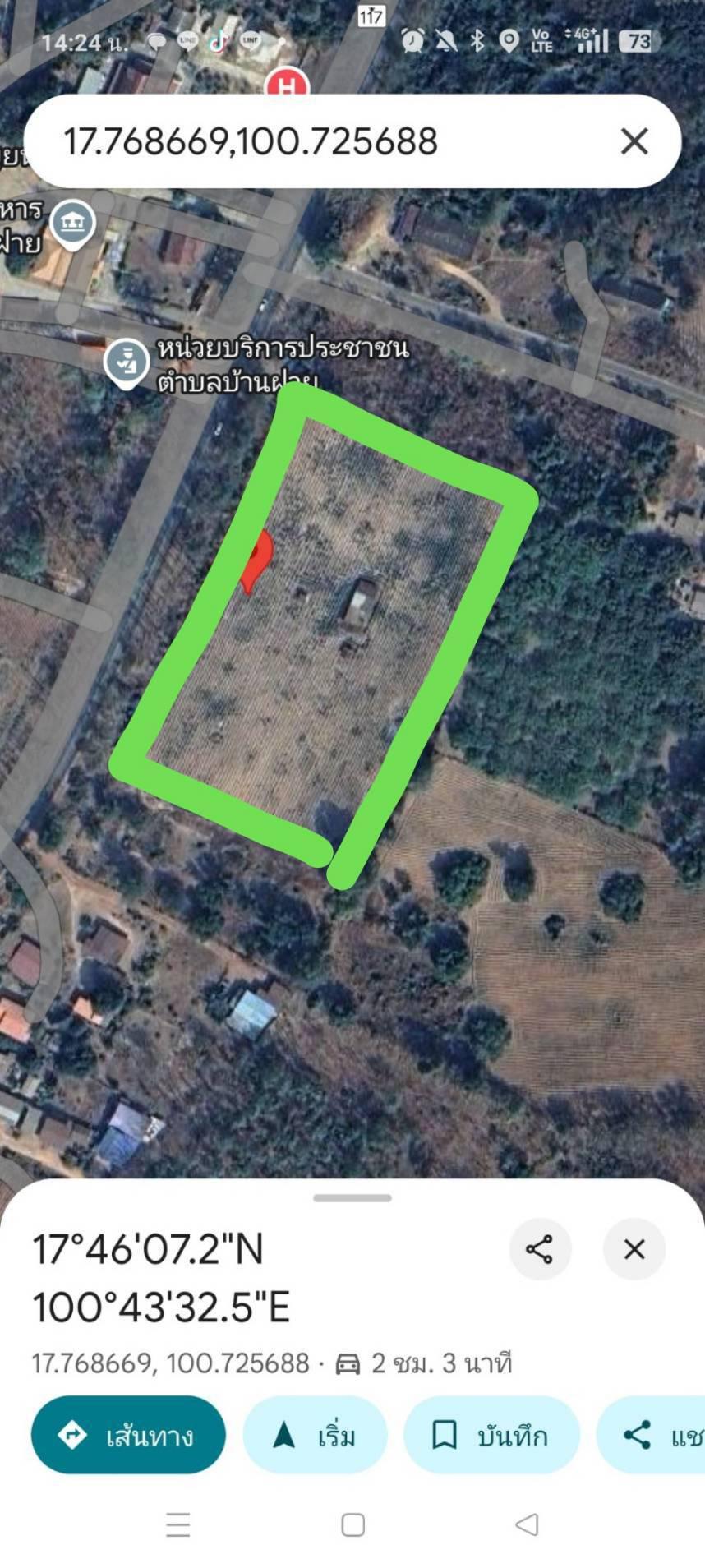The height and width of the screenshot is (1568, 705).
Task: Open the museum-style place marker near the top left
Action: [x=73, y=224]
